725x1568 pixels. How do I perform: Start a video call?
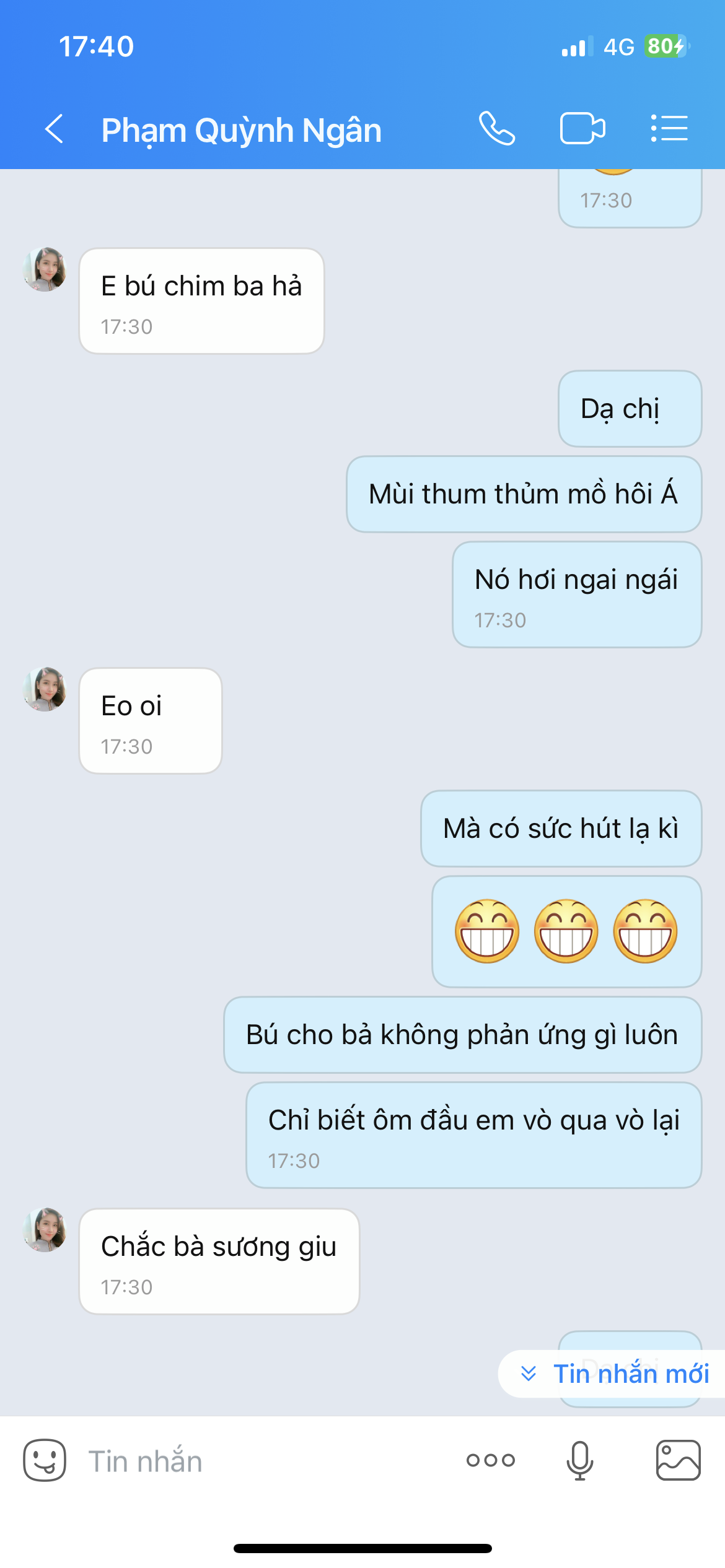tap(582, 129)
